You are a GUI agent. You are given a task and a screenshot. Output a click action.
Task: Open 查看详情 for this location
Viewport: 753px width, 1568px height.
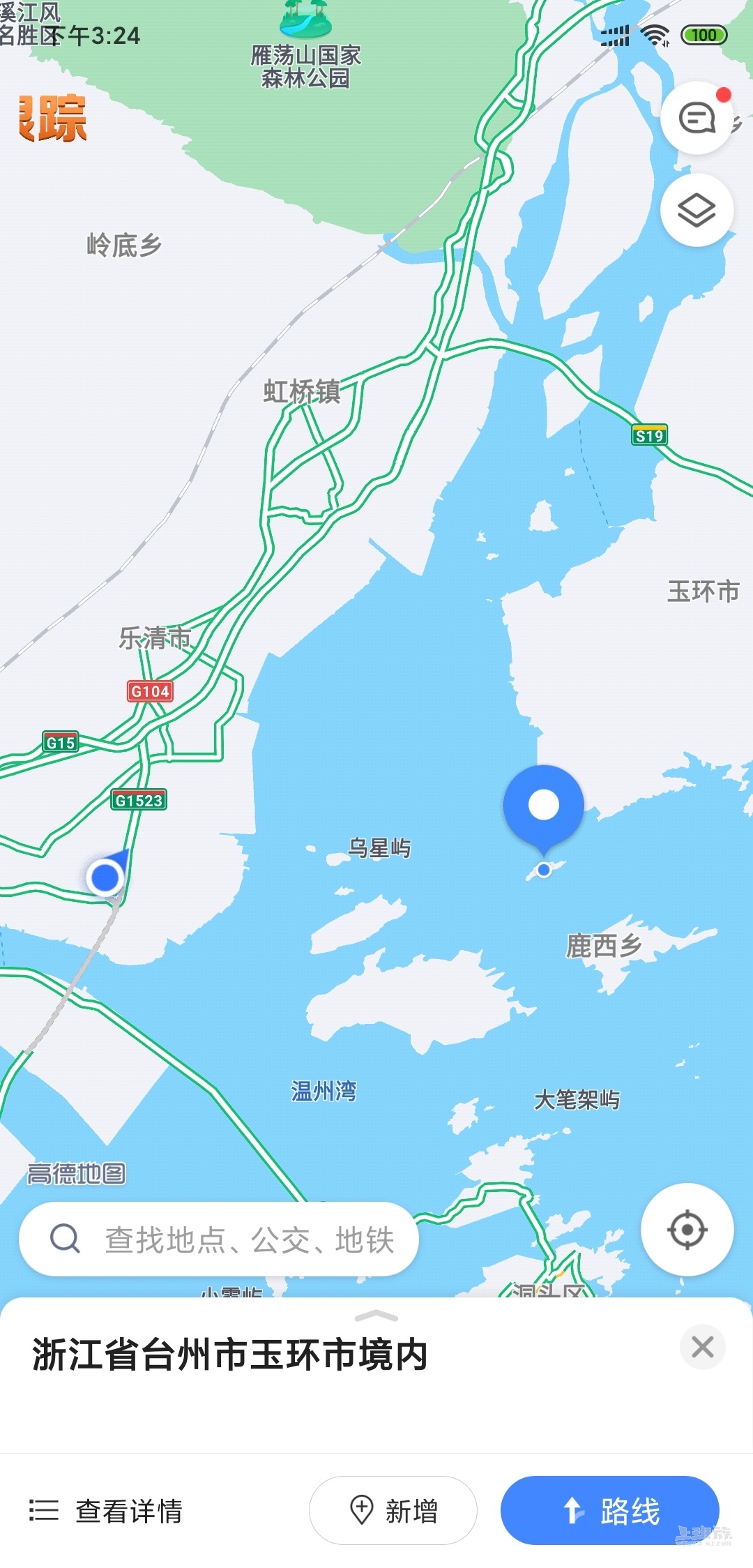coord(106,1511)
